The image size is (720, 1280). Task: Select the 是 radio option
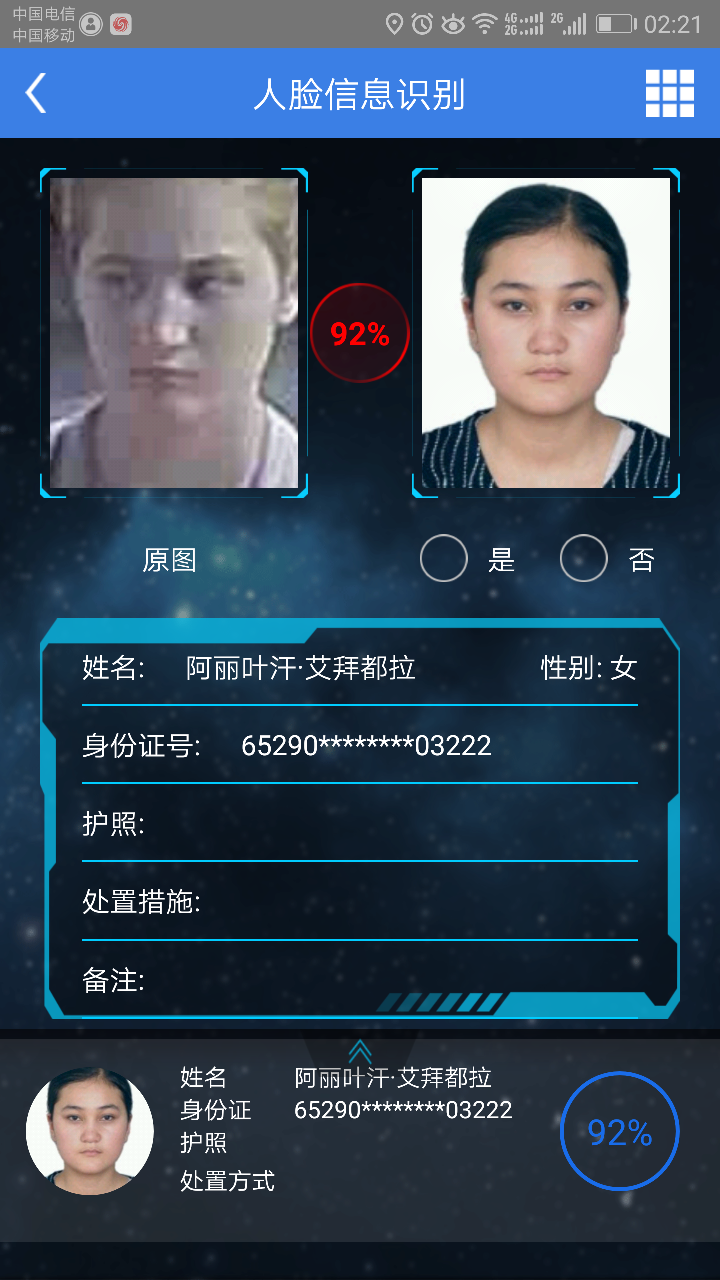click(444, 559)
